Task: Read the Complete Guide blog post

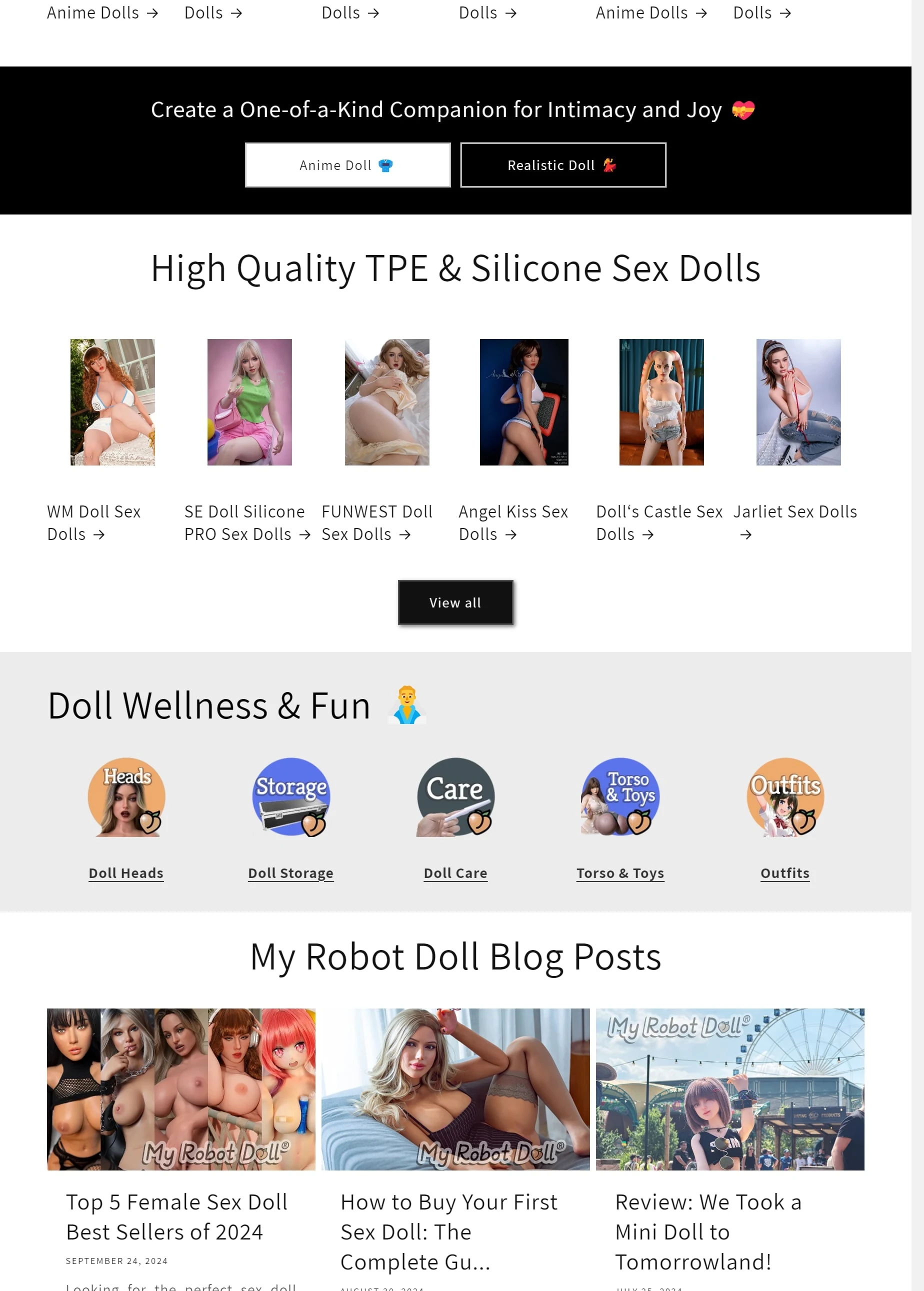Action: coord(448,1231)
